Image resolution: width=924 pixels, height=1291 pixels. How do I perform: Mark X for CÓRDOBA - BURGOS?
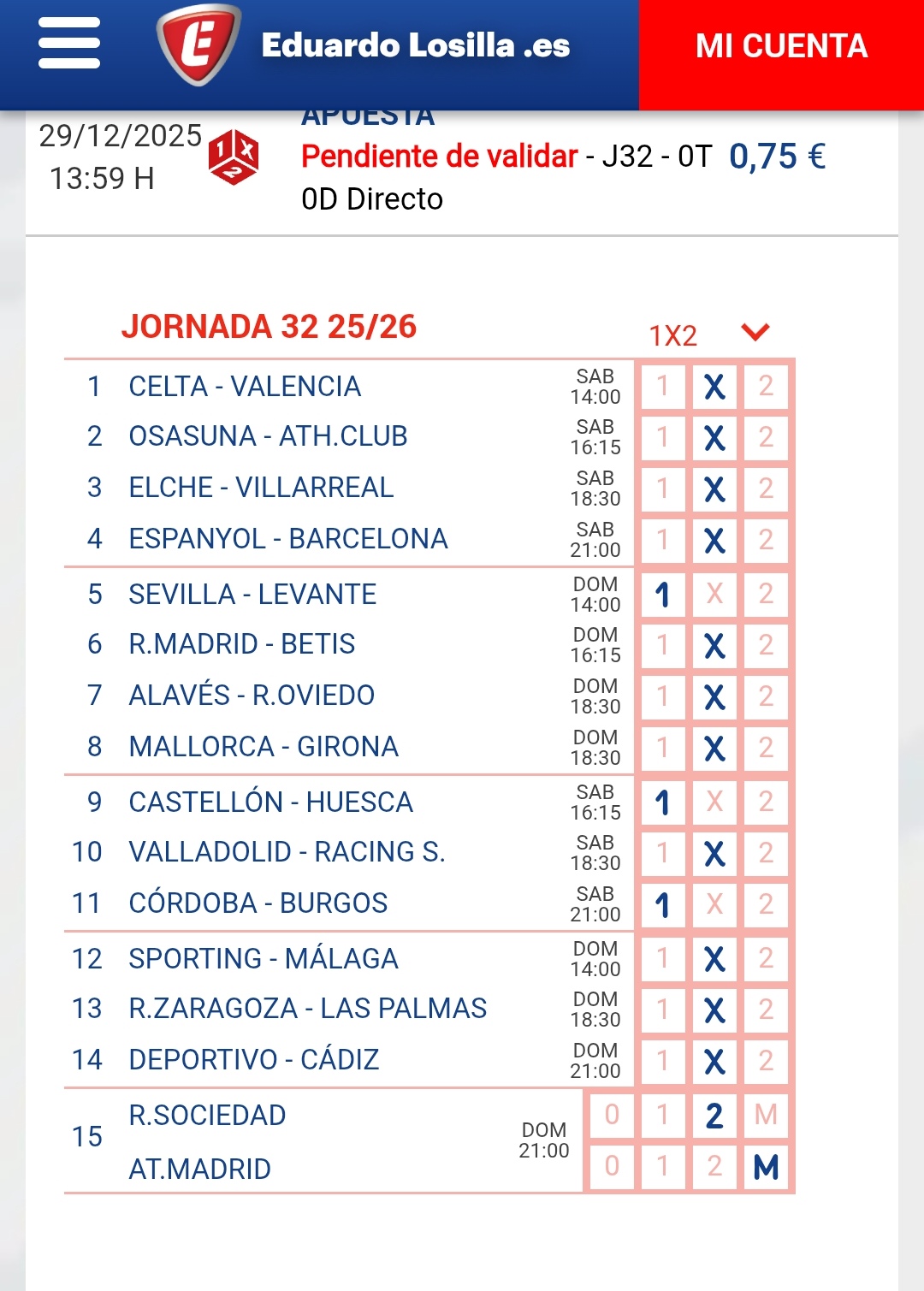click(714, 904)
